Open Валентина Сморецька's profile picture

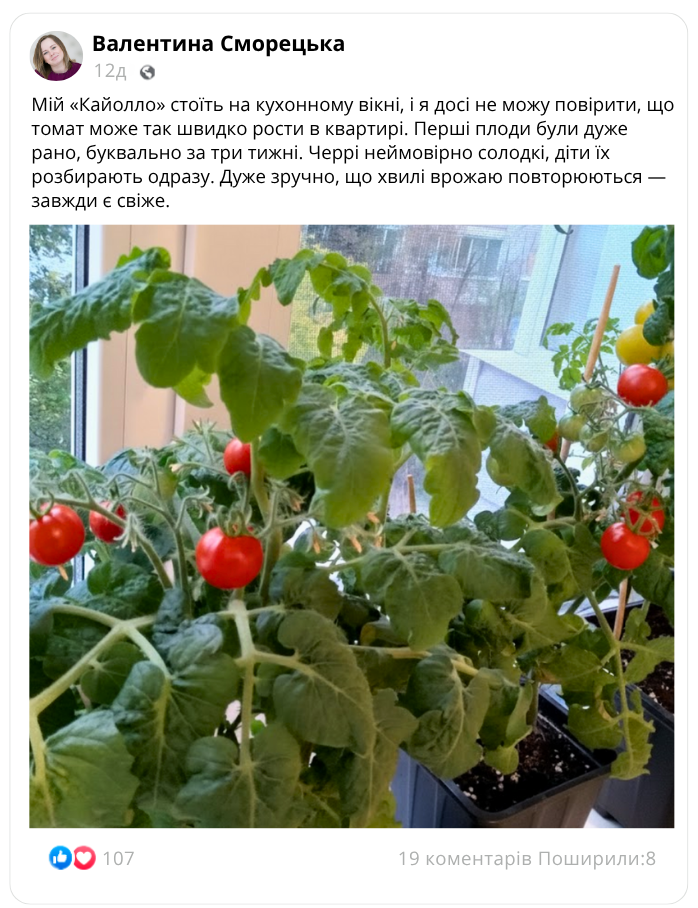pyautogui.click(x=56, y=56)
